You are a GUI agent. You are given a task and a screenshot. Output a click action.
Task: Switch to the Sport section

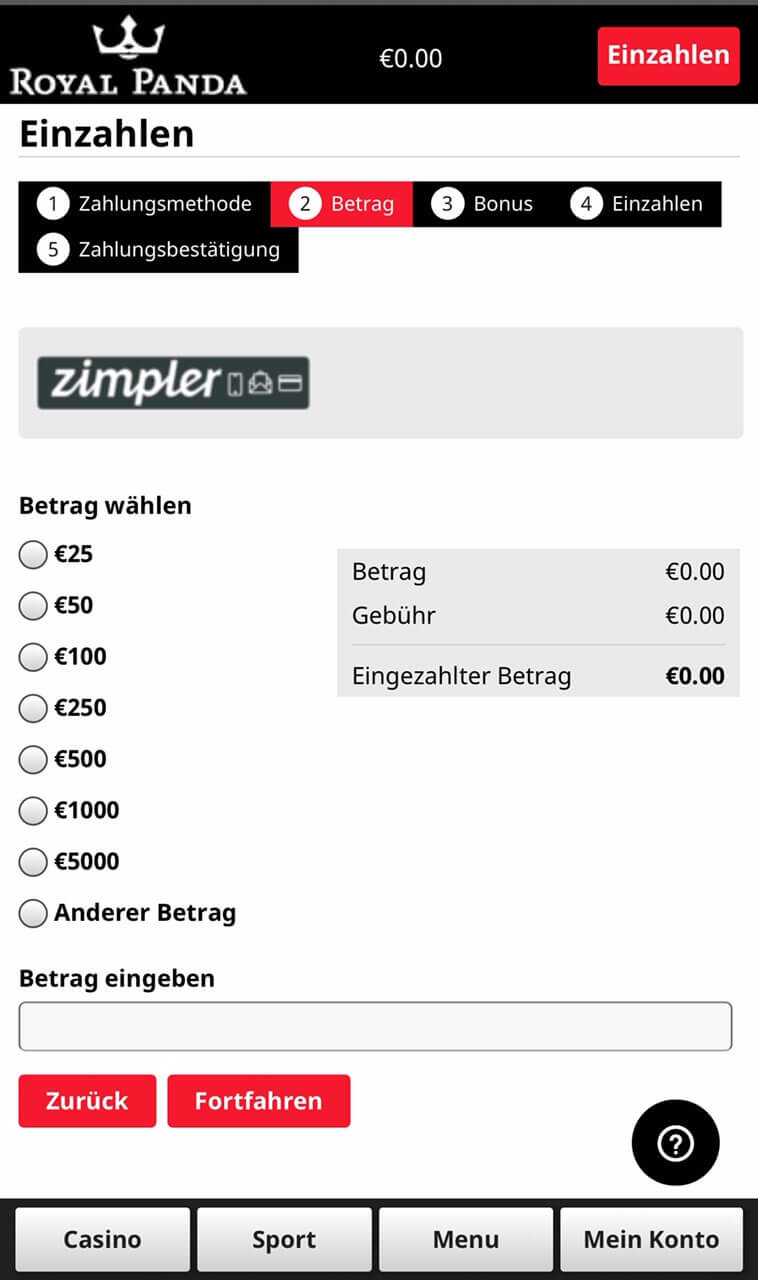[284, 1239]
